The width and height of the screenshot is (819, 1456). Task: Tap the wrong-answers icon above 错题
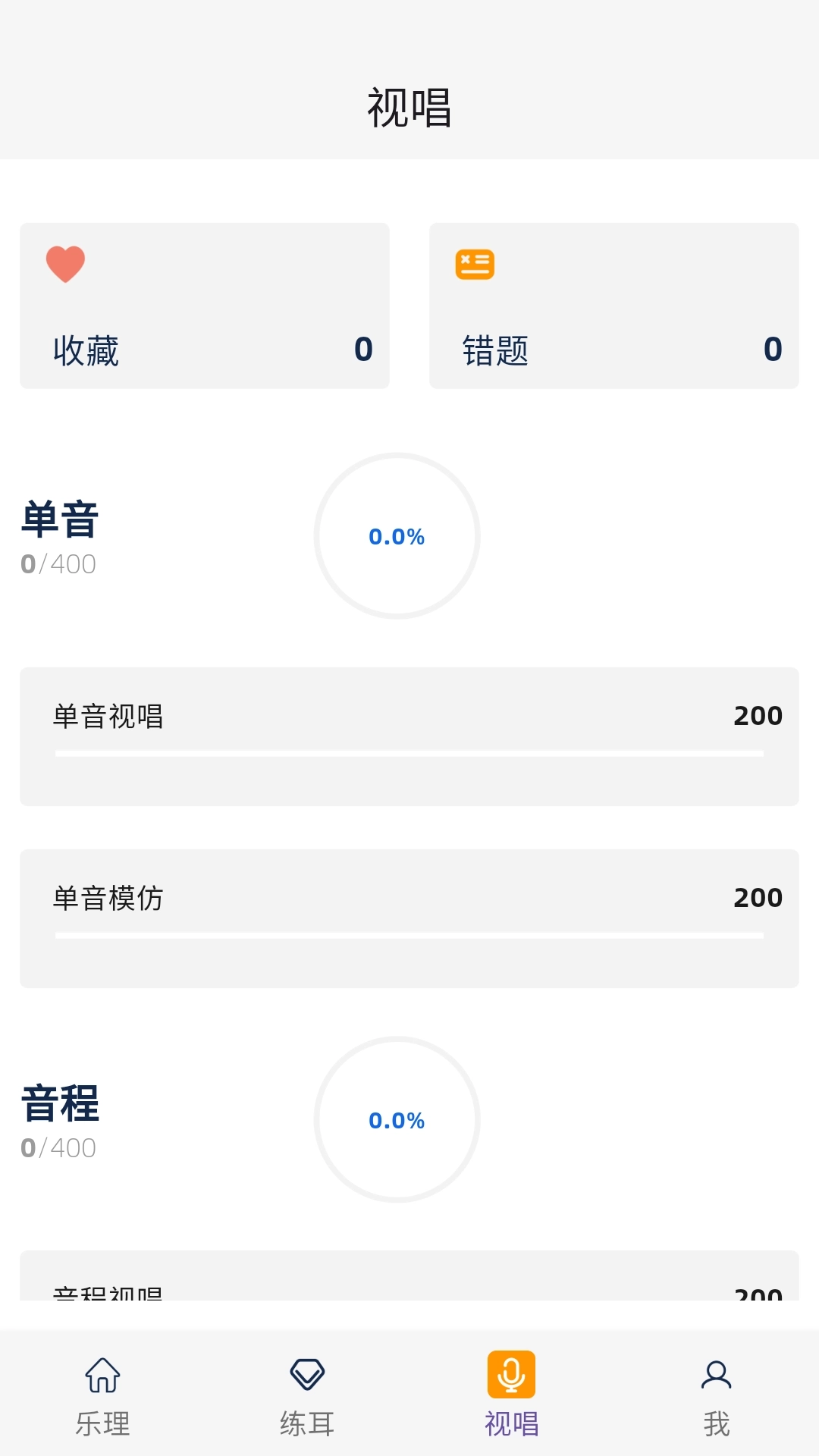coord(475,264)
